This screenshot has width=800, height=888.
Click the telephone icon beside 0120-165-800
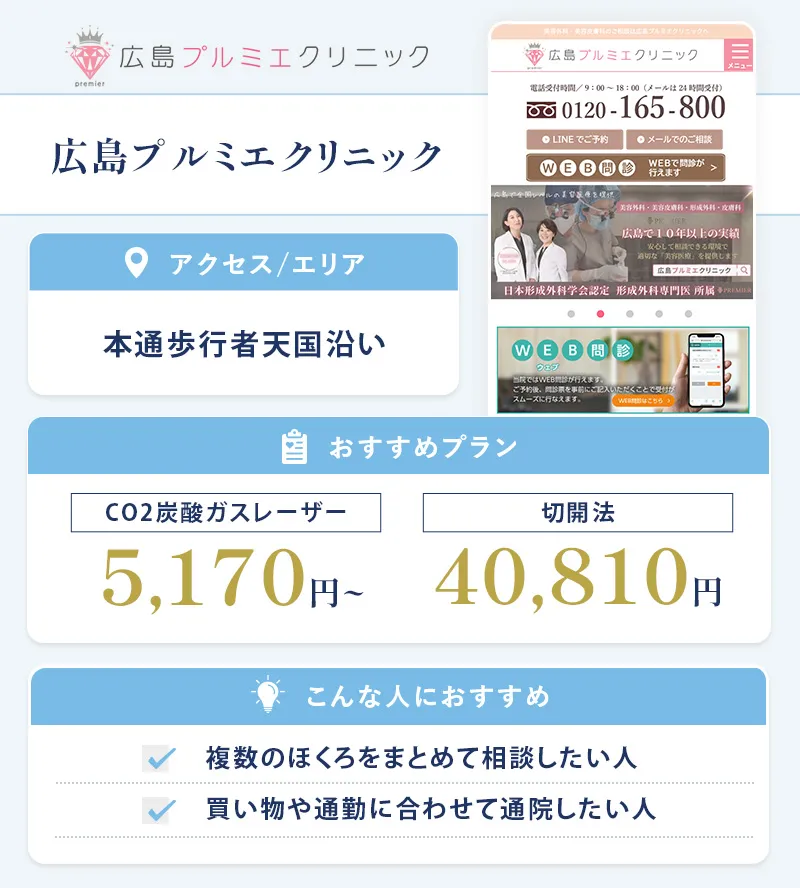(x=541, y=109)
